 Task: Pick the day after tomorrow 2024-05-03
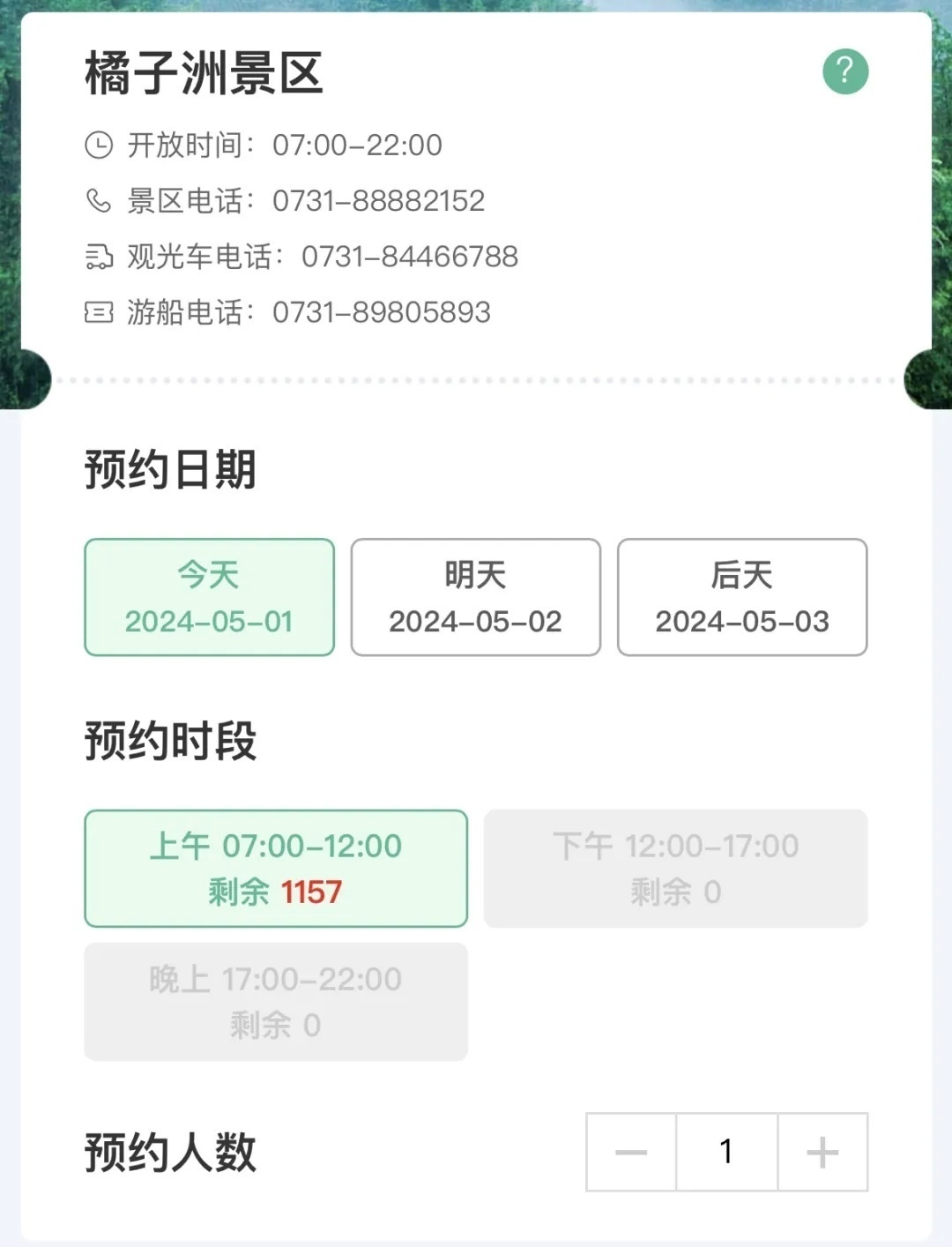(742, 597)
